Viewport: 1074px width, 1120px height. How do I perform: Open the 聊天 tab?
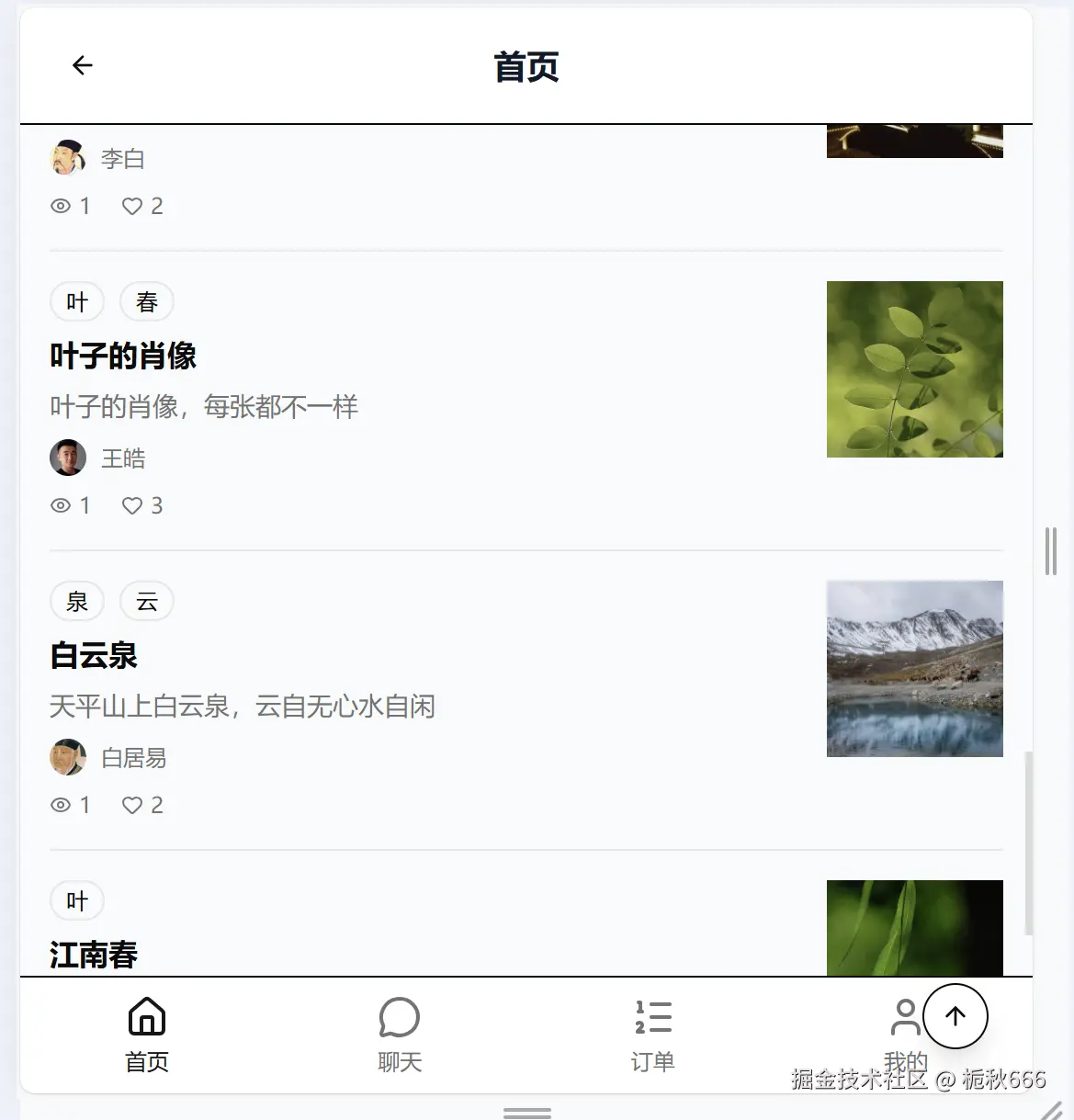pos(400,1035)
